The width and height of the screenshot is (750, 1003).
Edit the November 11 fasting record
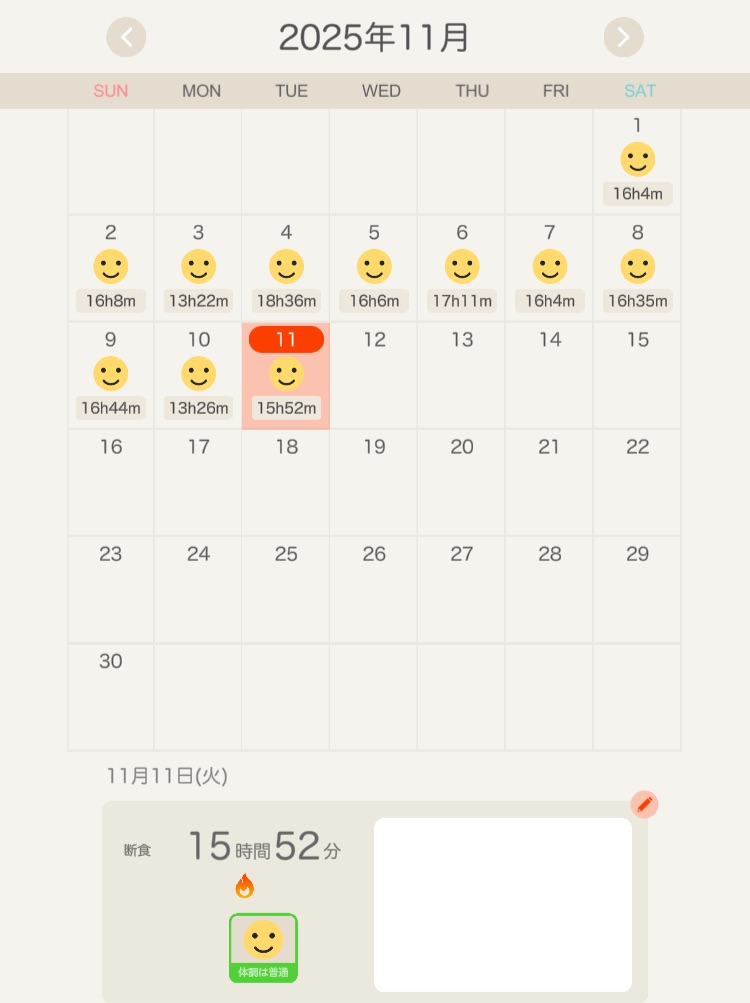point(645,804)
